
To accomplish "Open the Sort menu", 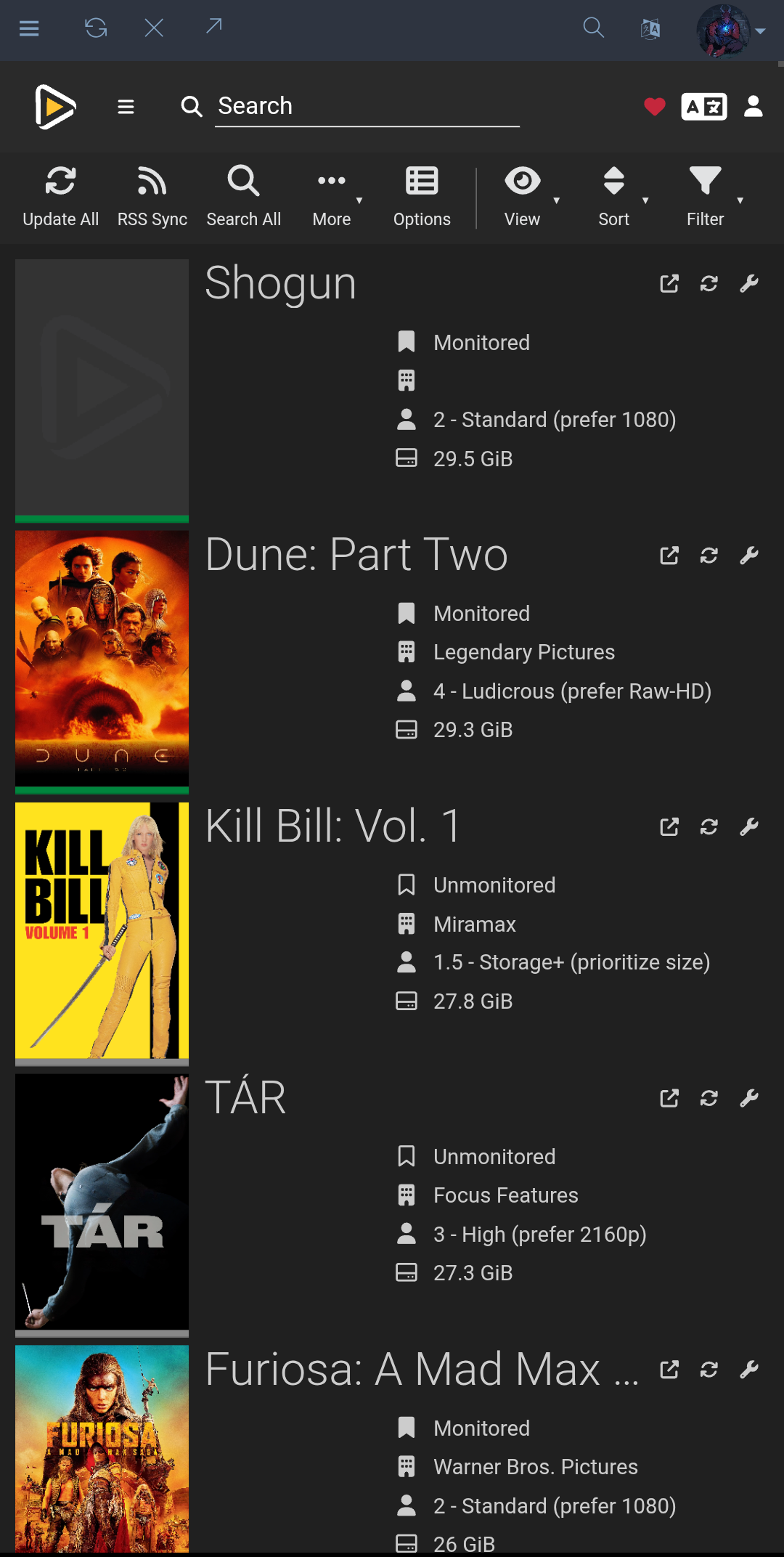I will click(616, 196).
